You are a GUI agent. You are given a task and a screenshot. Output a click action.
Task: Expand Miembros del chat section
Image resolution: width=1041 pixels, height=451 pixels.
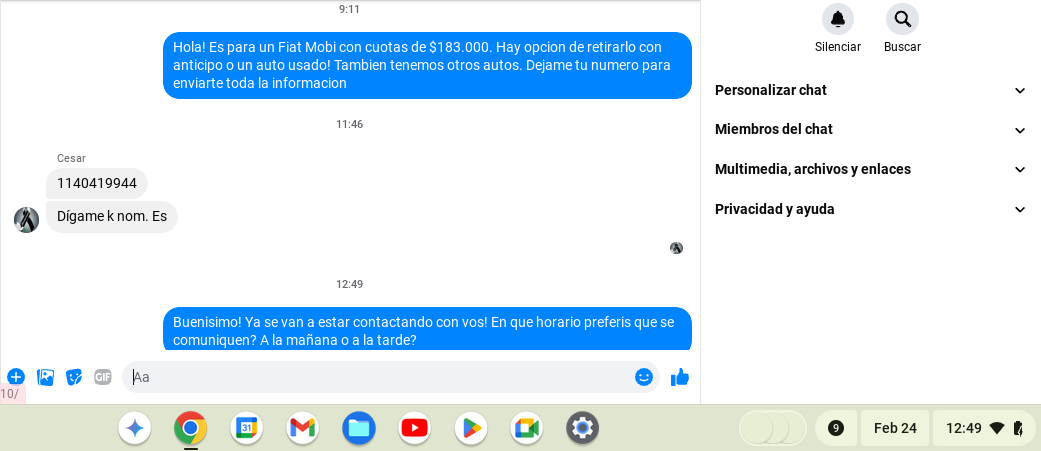click(870, 129)
